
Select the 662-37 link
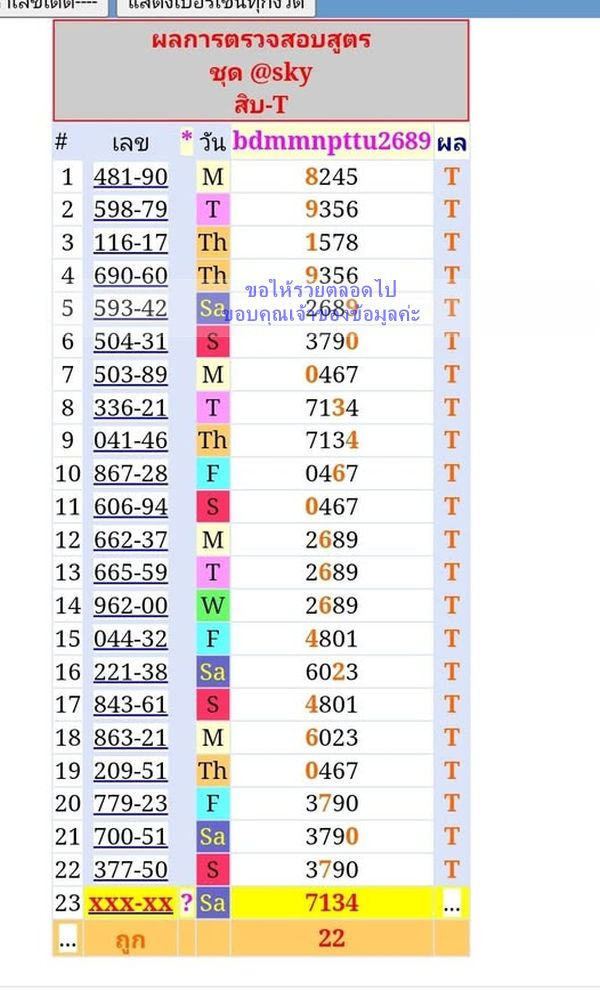pyautogui.click(x=131, y=540)
